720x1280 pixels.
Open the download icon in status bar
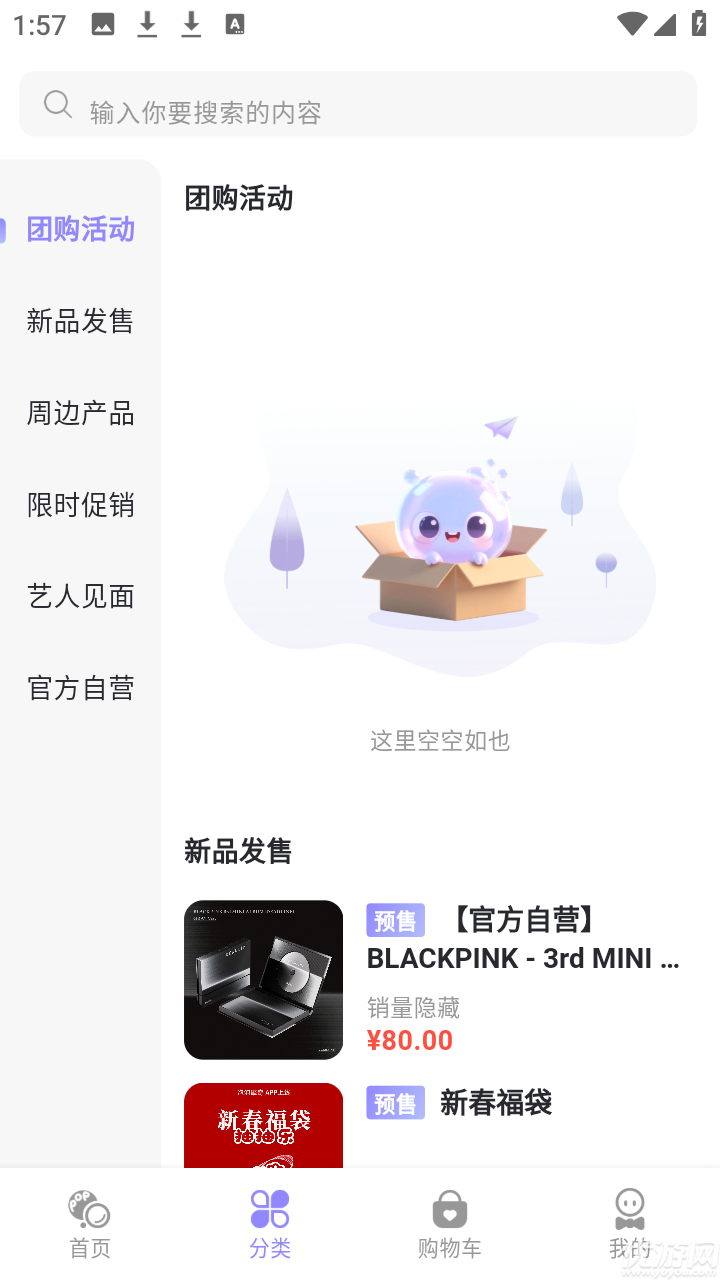(147, 24)
